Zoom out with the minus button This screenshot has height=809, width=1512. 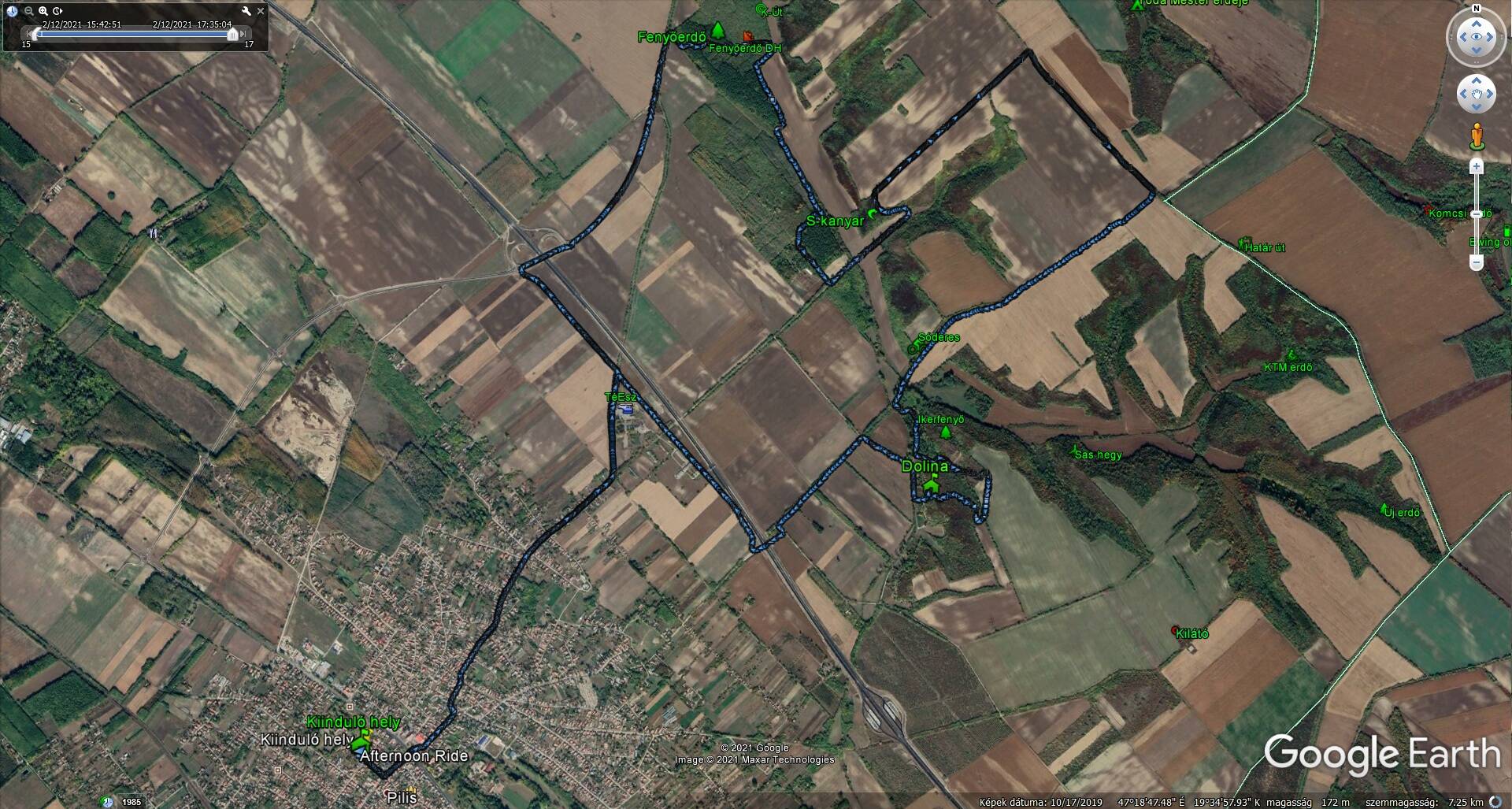click(1477, 263)
